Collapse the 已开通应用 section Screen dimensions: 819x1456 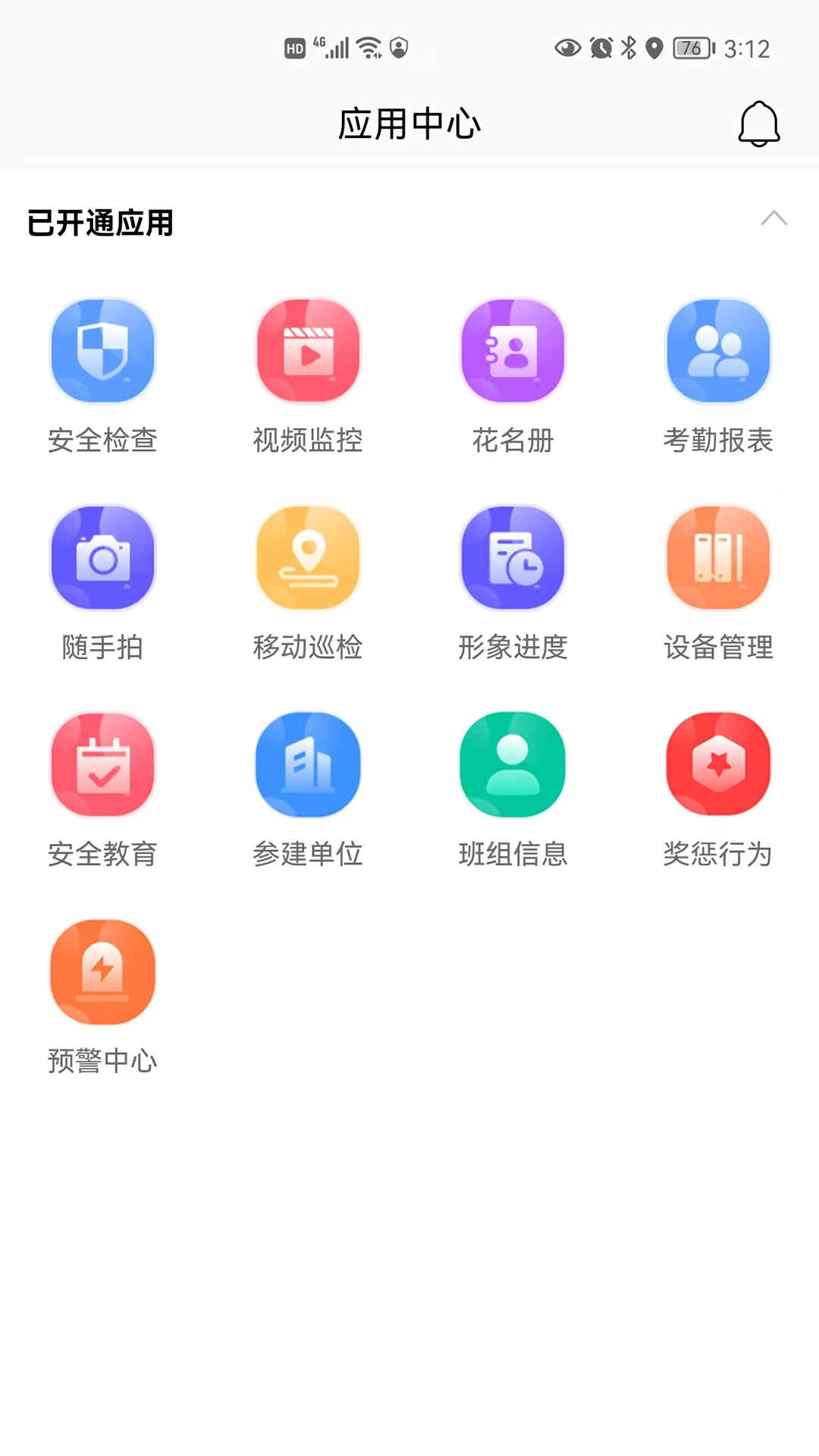click(x=774, y=220)
